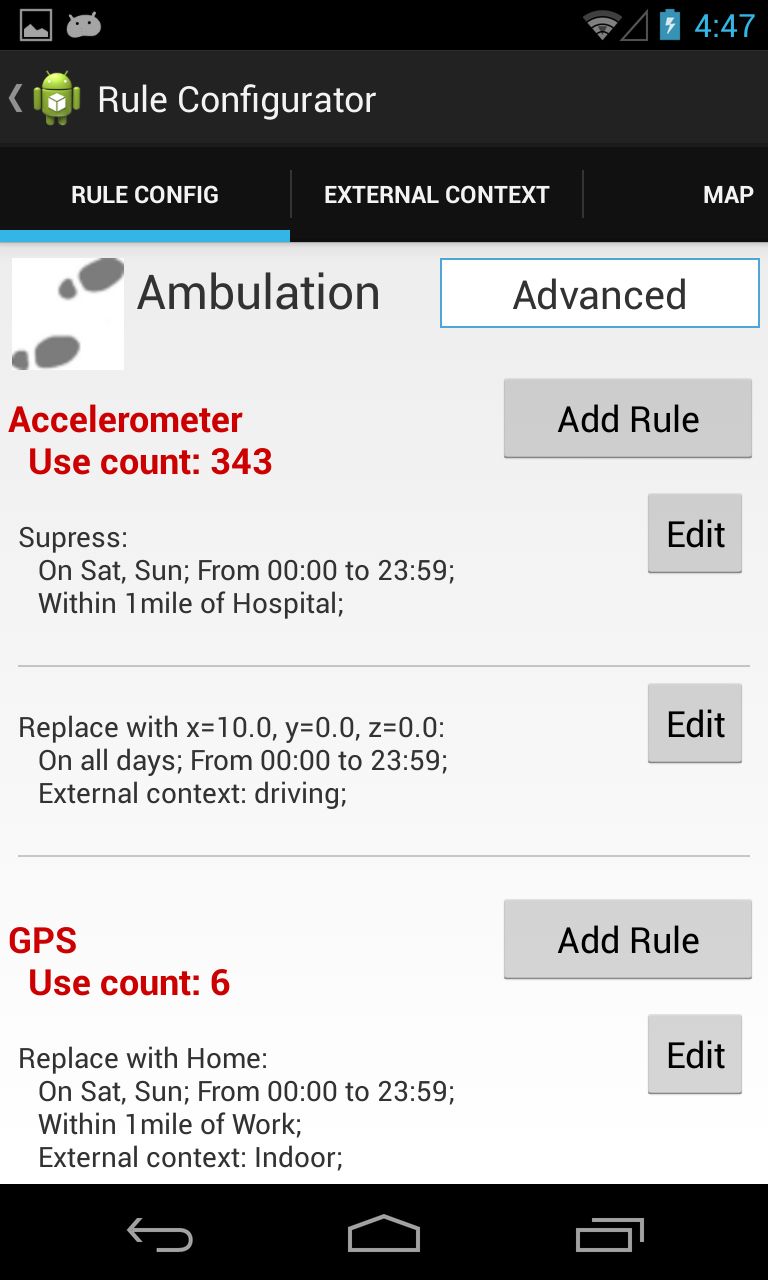Select the Rule Config tab

[x=145, y=195]
